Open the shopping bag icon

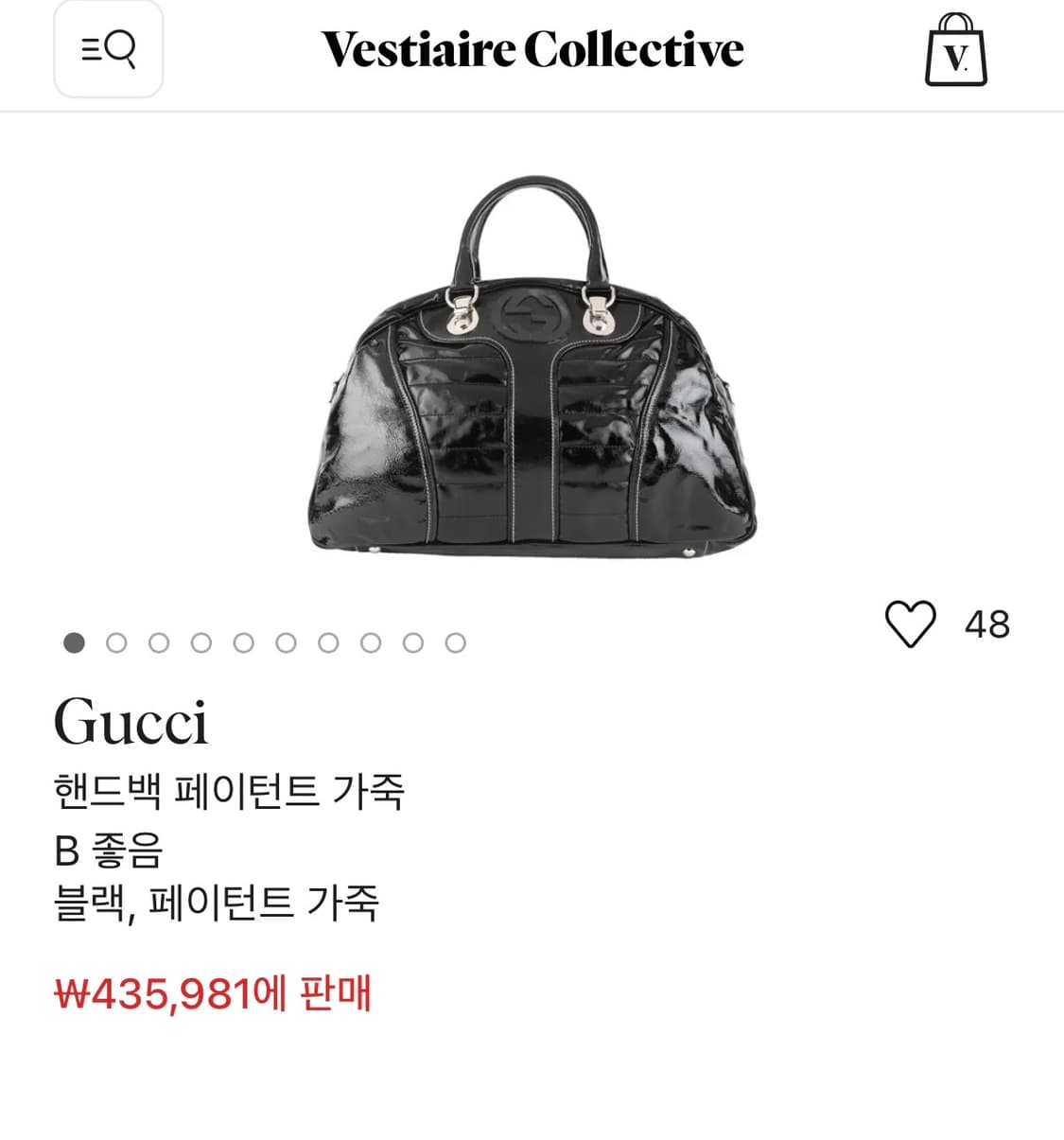[x=956, y=52]
